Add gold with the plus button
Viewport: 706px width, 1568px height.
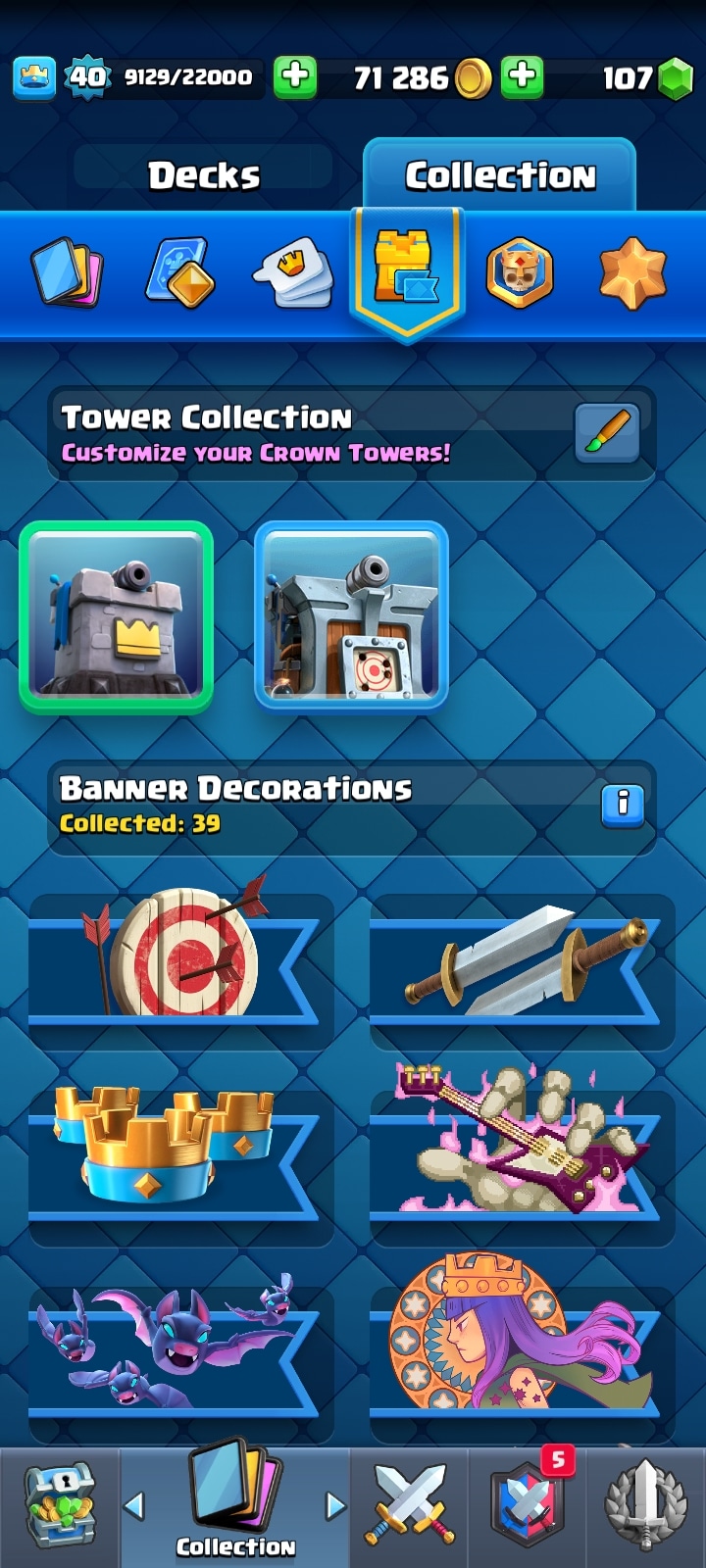pos(522,77)
